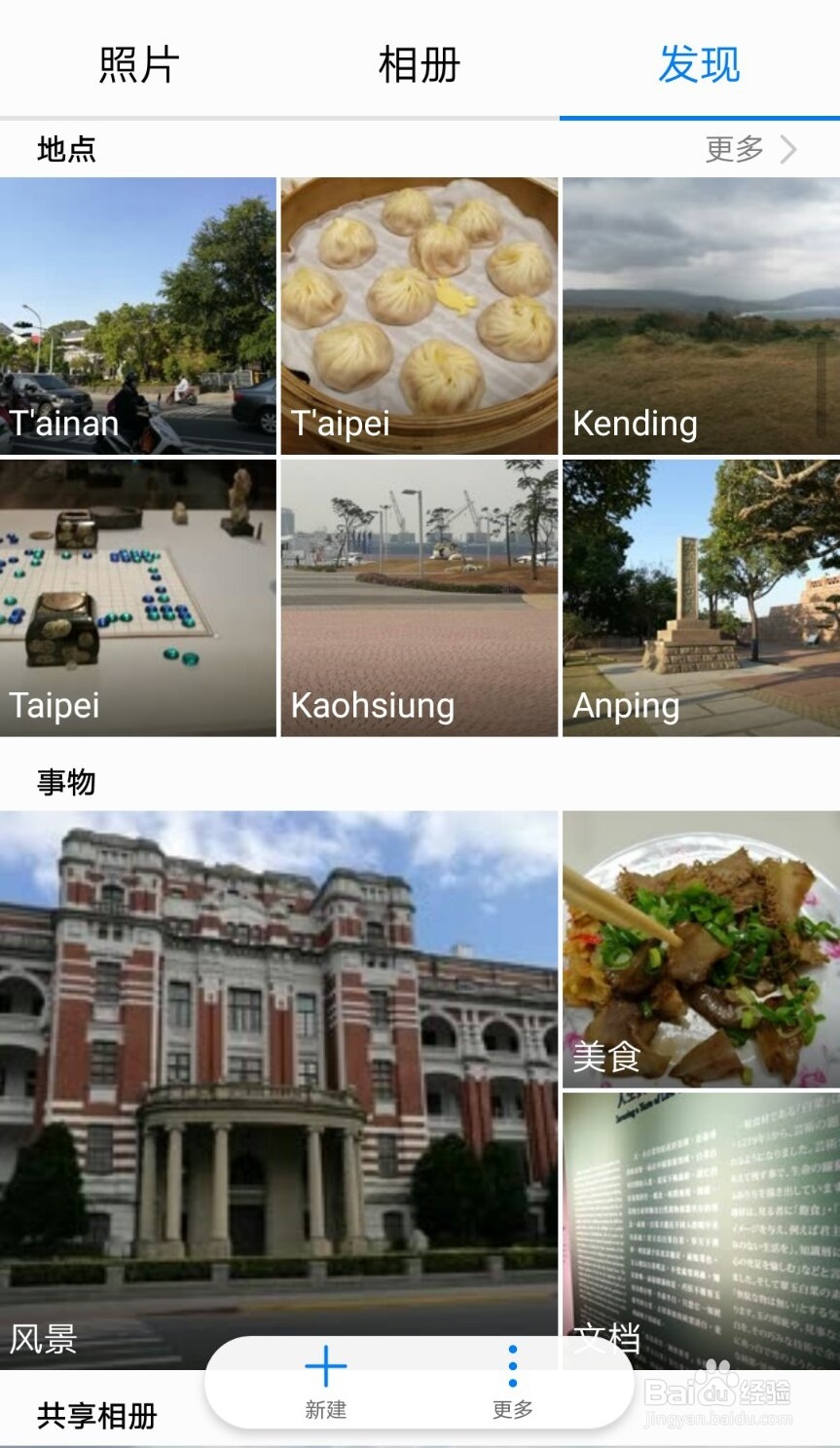Open the 文档 category album

(x=701, y=1217)
